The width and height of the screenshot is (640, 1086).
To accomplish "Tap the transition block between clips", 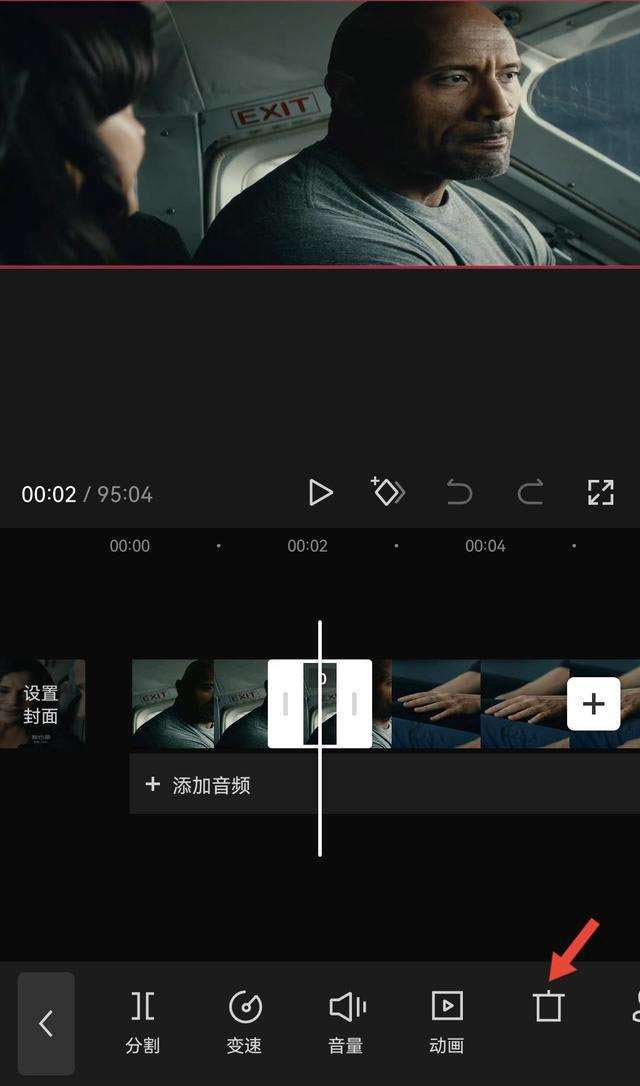I will [x=320, y=704].
